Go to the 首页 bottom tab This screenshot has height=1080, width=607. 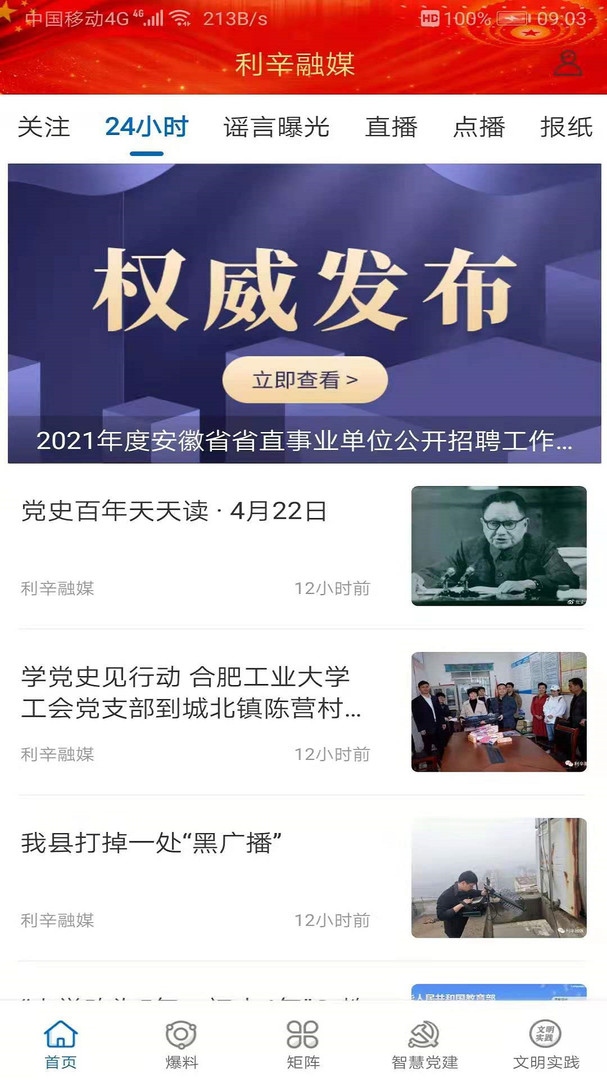pyautogui.click(x=61, y=1044)
